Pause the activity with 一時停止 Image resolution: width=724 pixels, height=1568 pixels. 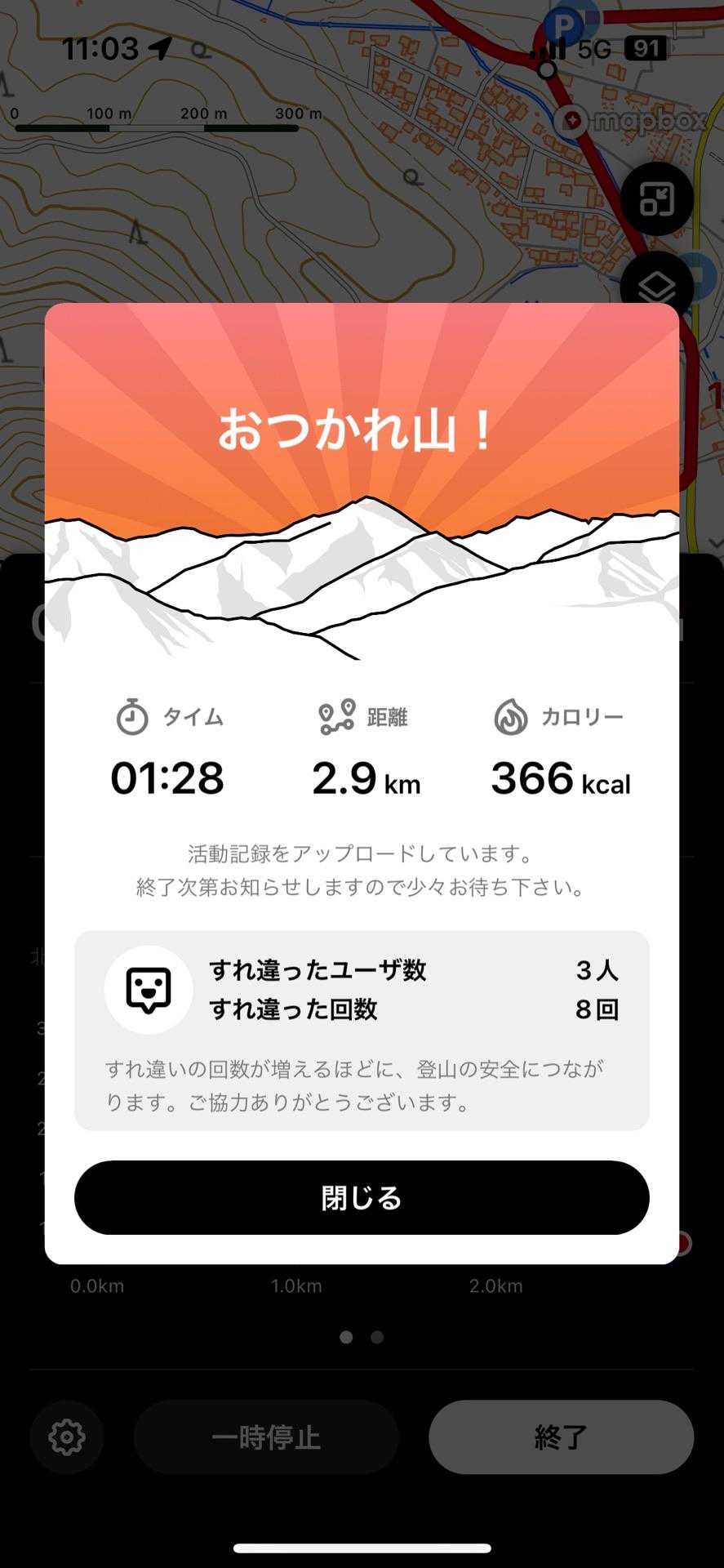(x=266, y=1437)
